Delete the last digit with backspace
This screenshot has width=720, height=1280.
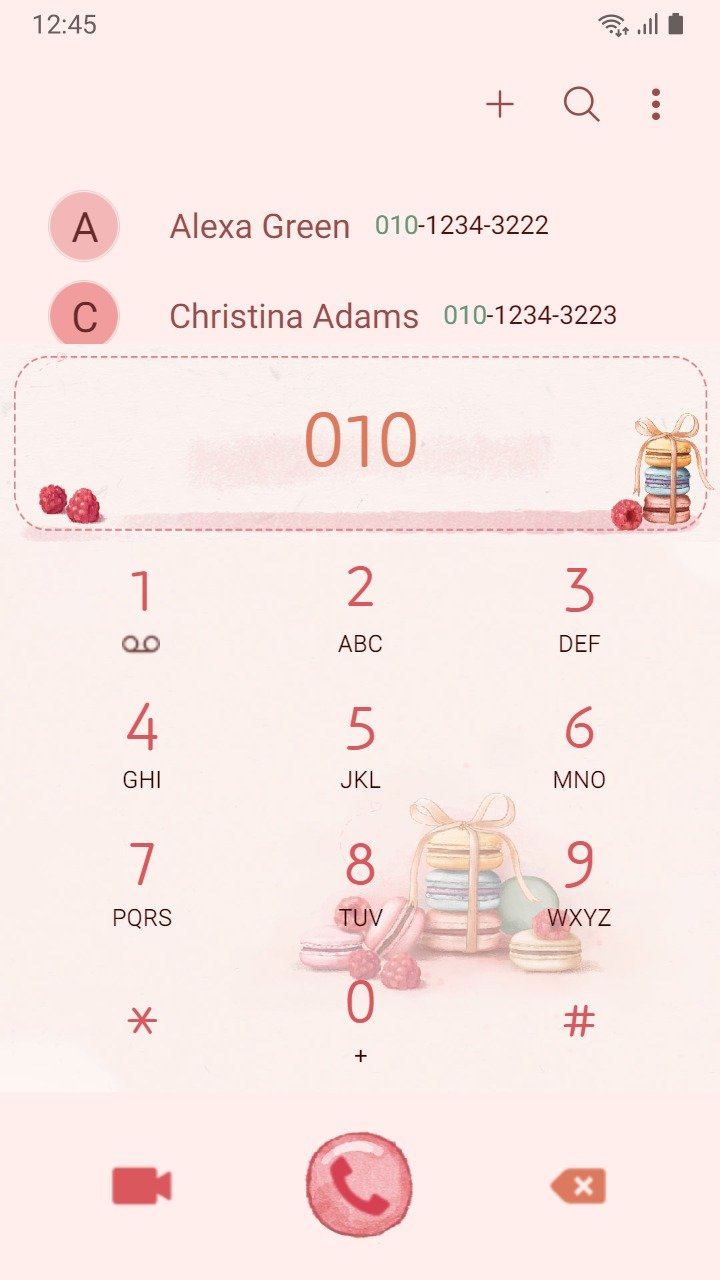[x=578, y=1186]
